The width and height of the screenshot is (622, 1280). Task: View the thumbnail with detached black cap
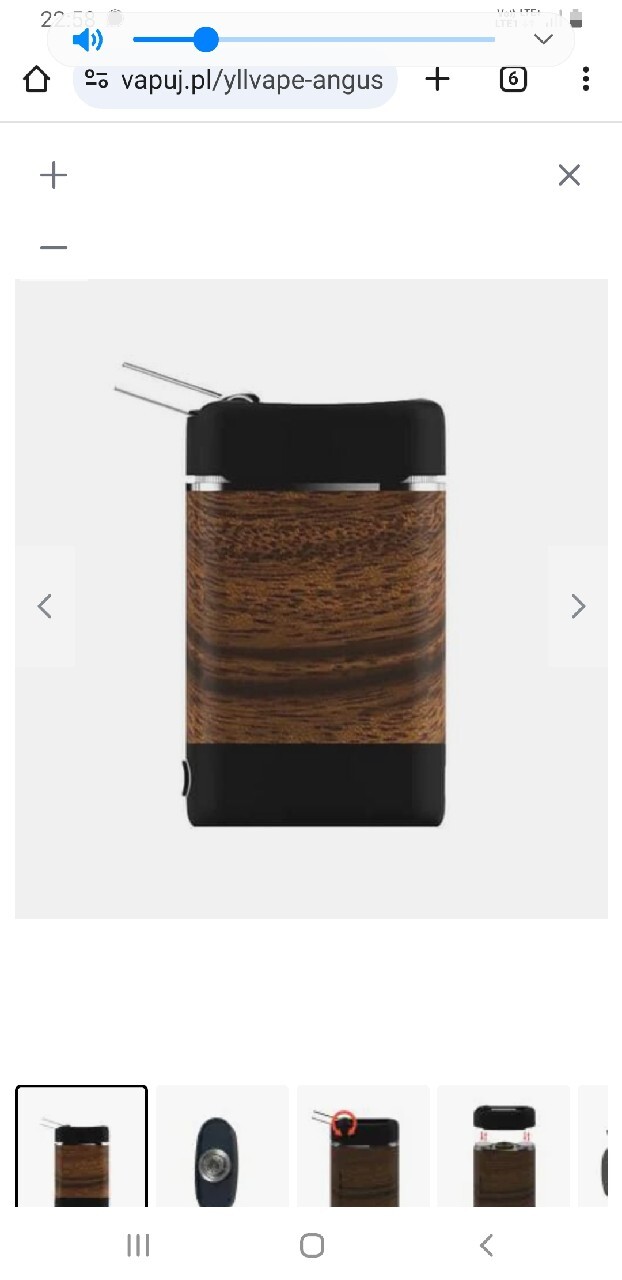point(503,1146)
